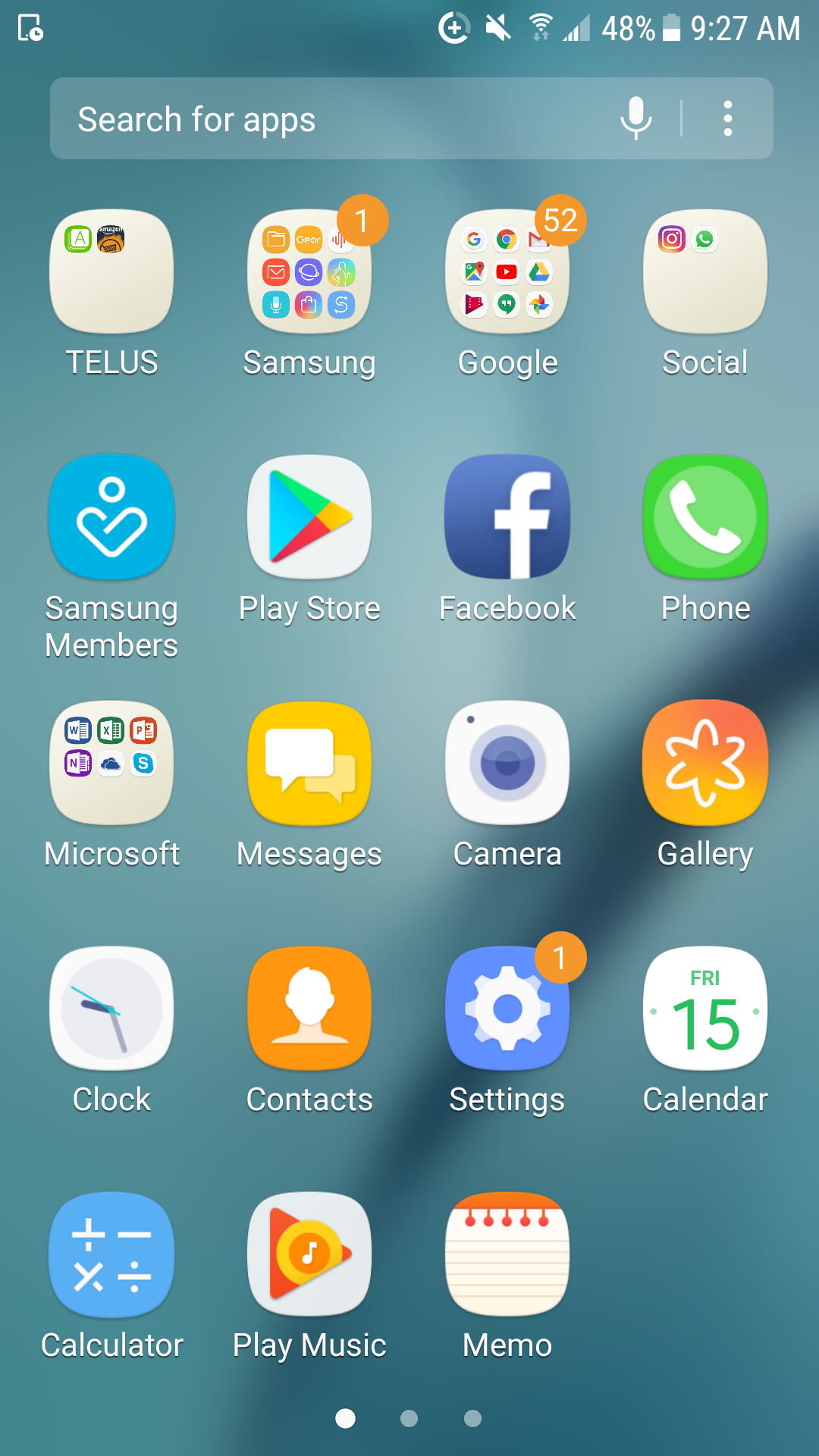
Task: Open the TELUS folder
Action: click(x=111, y=271)
